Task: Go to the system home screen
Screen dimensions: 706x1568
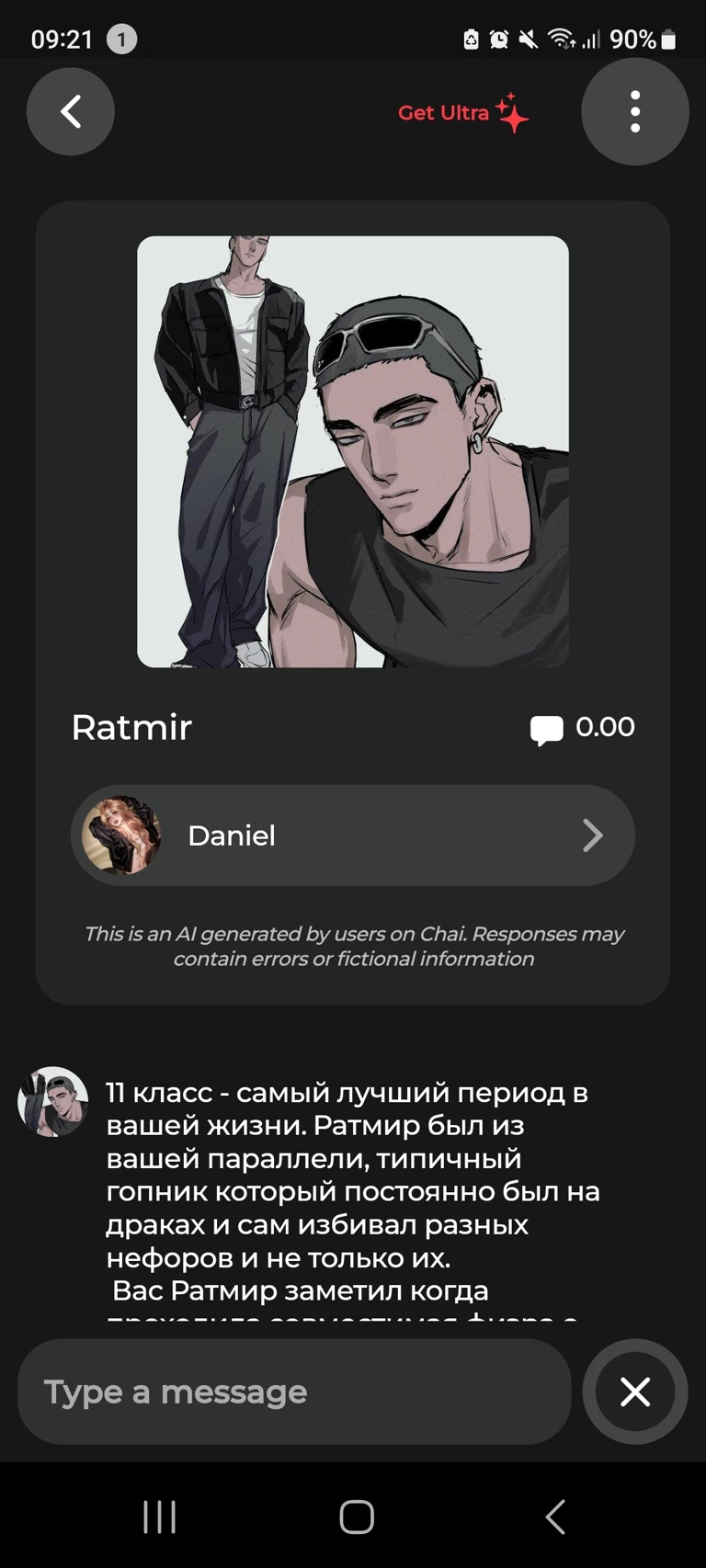Action: point(357,1517)
